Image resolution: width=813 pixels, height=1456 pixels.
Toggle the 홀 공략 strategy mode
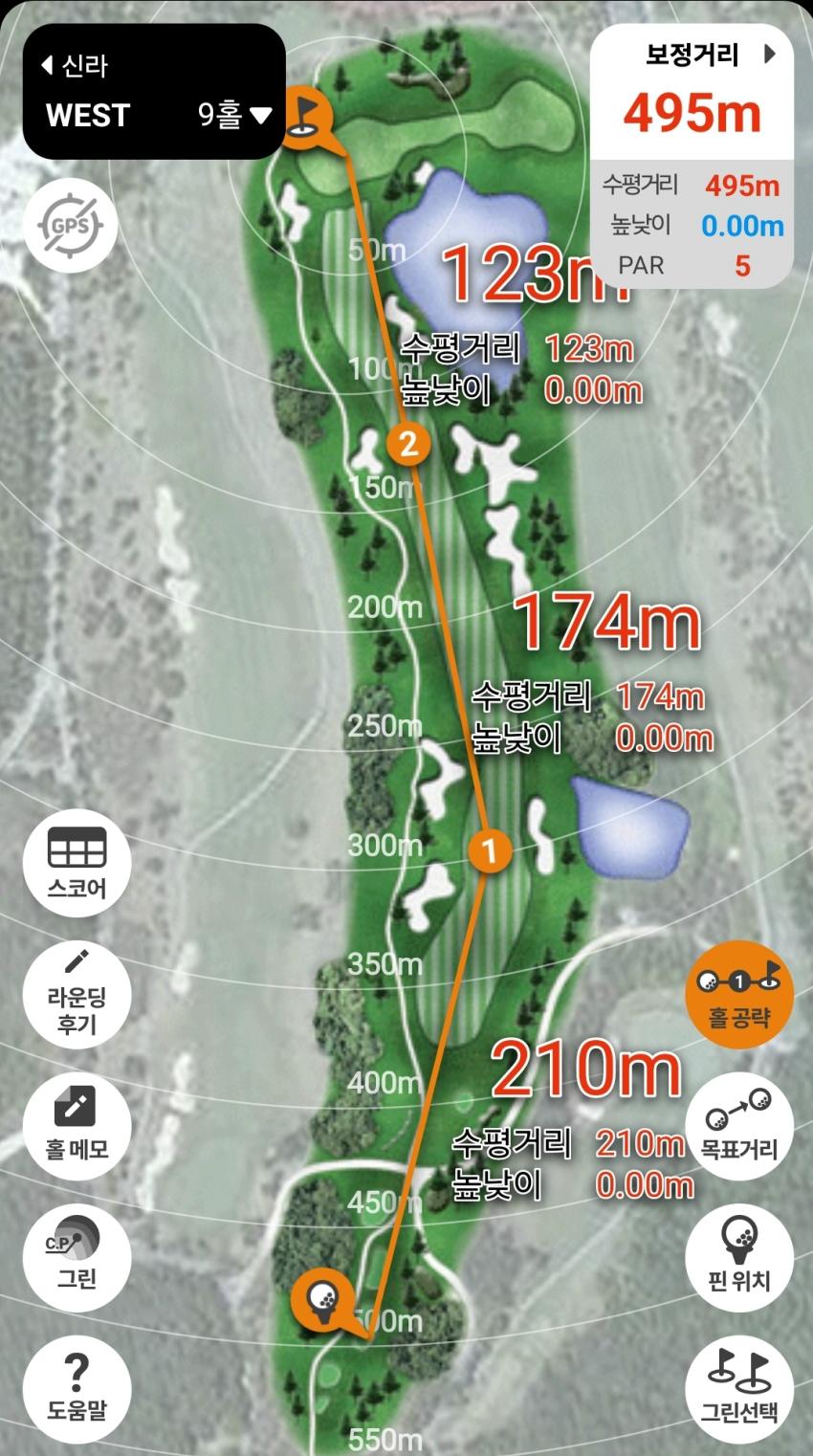point(739,994)
